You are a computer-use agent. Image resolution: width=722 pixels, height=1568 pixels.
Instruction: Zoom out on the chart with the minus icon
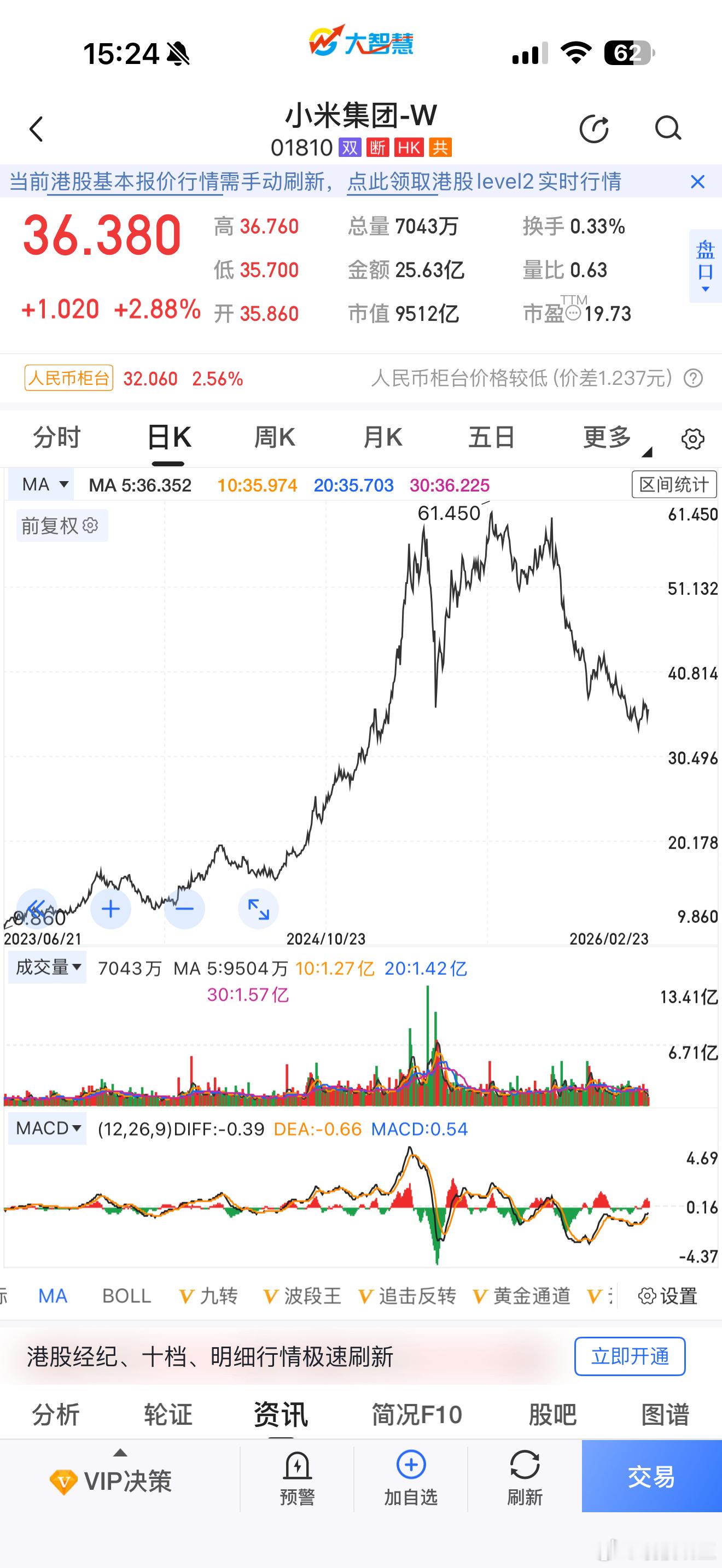(x=184, y=909)
